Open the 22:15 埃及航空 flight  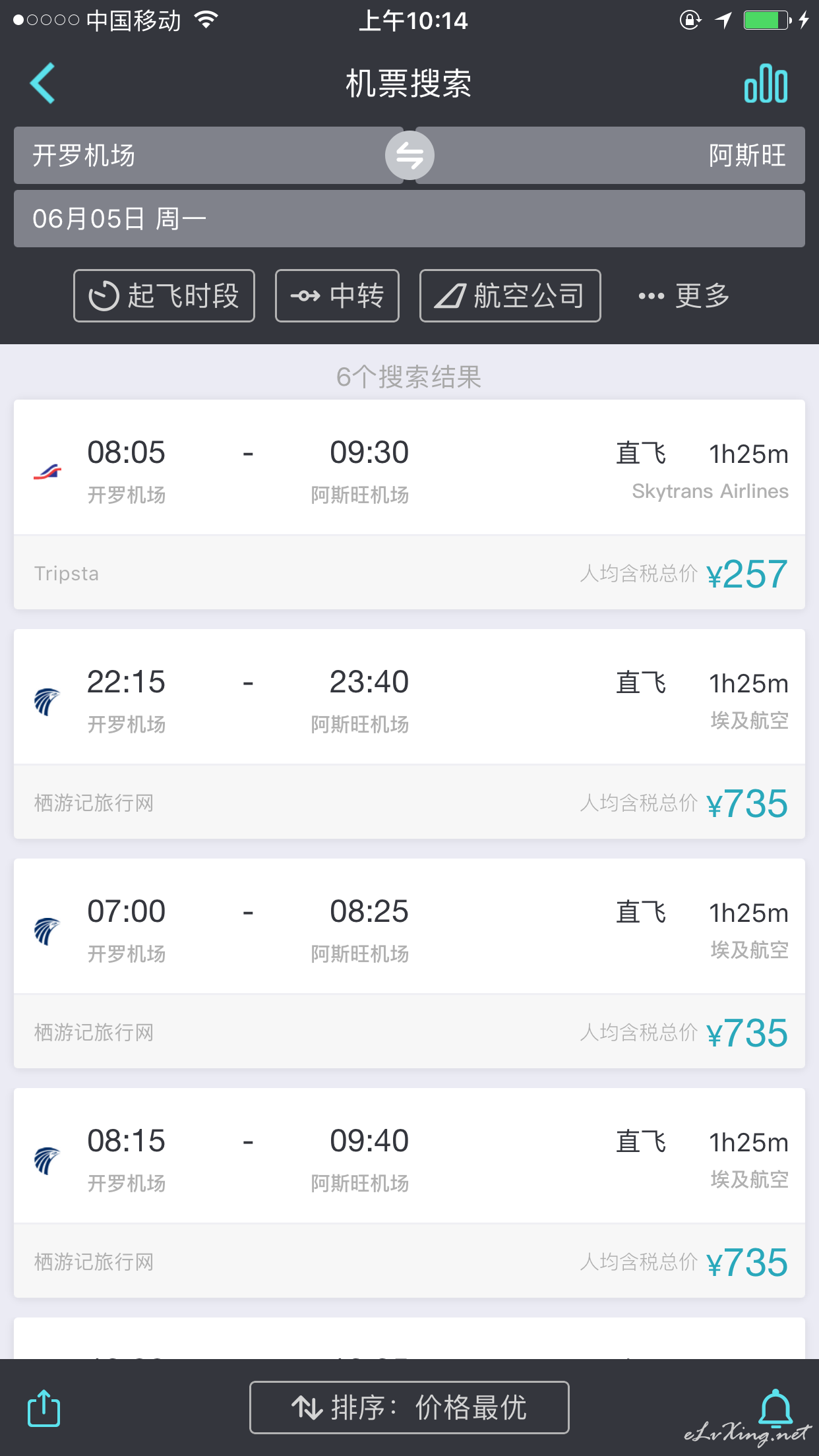pos(409,734)
